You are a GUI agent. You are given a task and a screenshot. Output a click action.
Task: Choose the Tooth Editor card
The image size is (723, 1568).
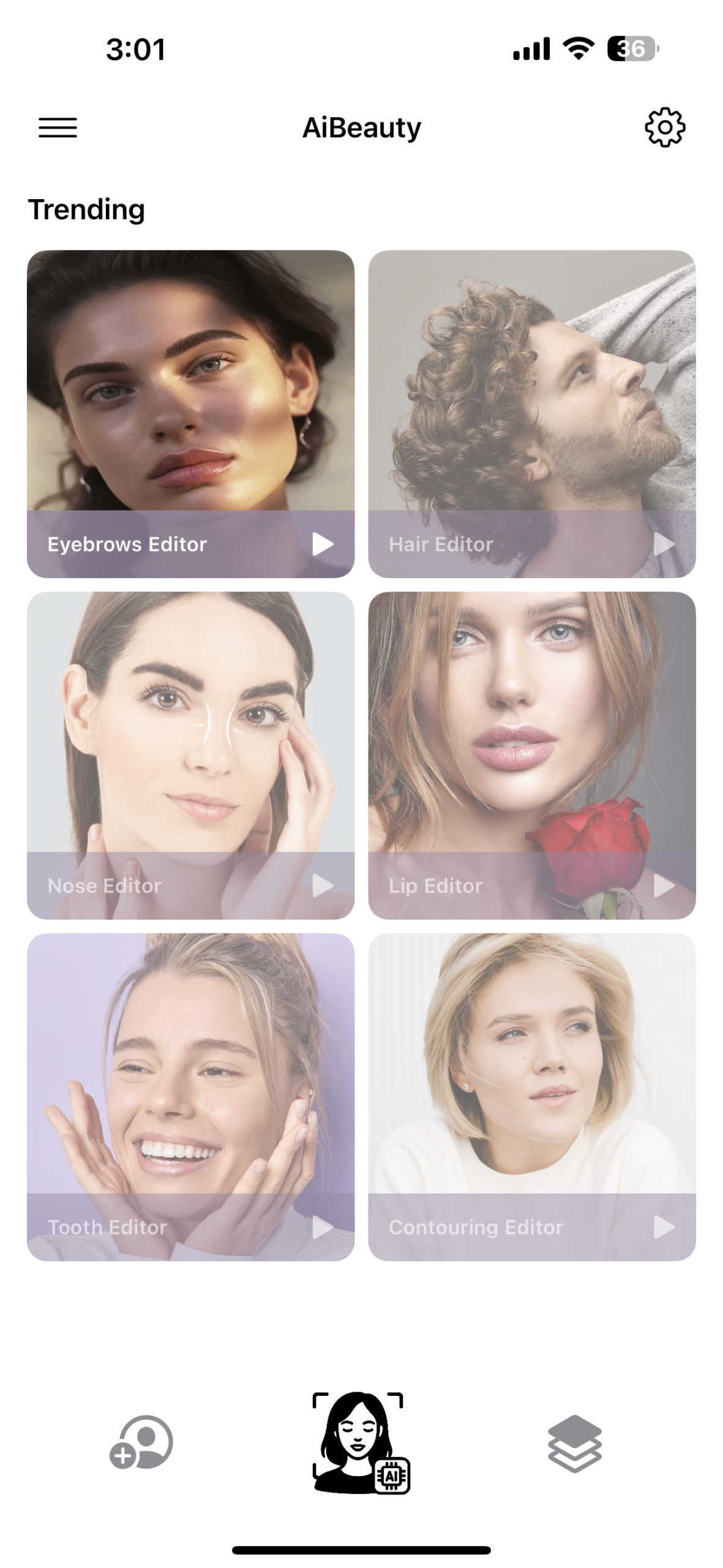(x=190, y=1096)
